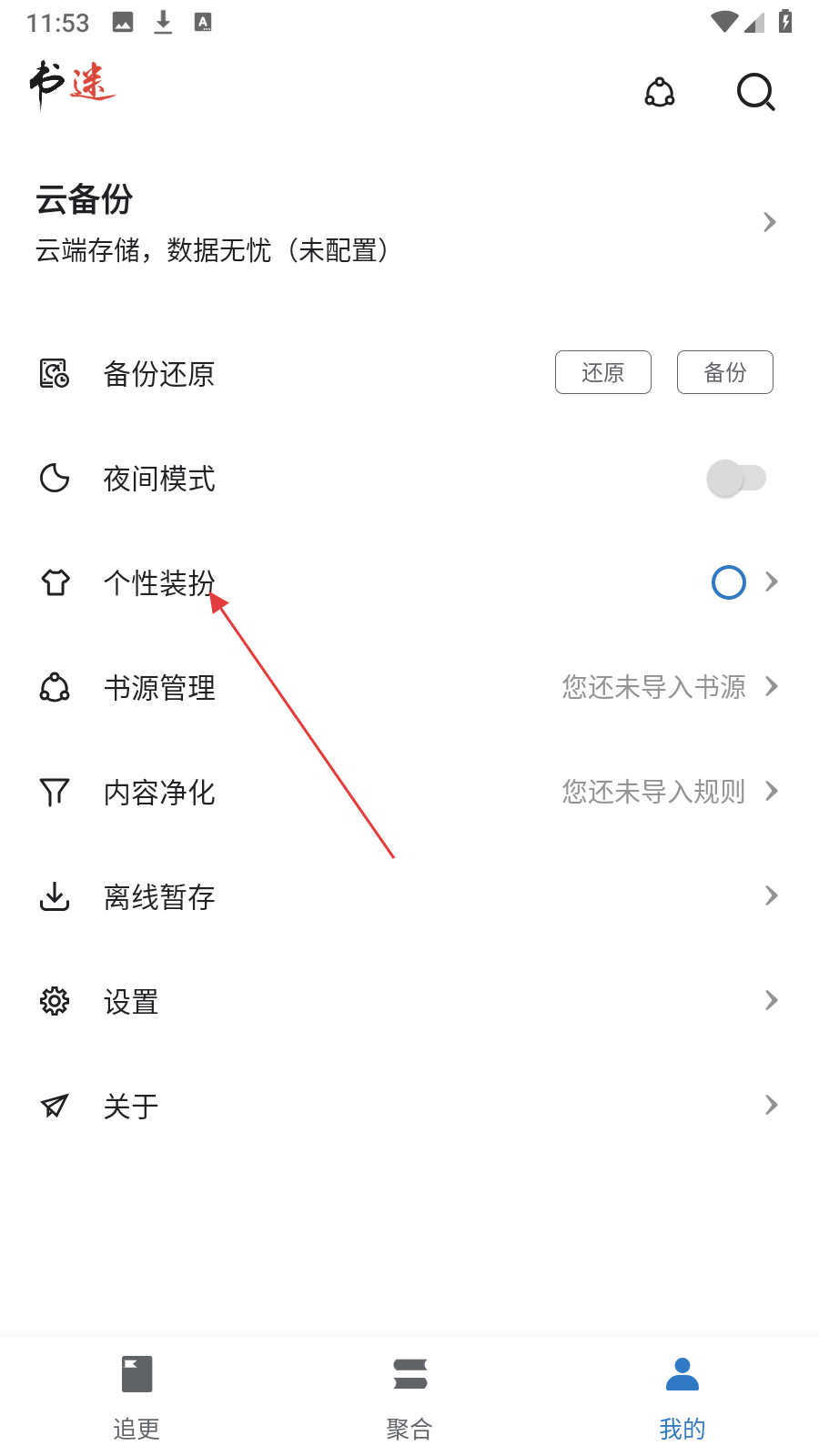
Task: Tap the 备份 backup button
Action: [x=724, y=372]
